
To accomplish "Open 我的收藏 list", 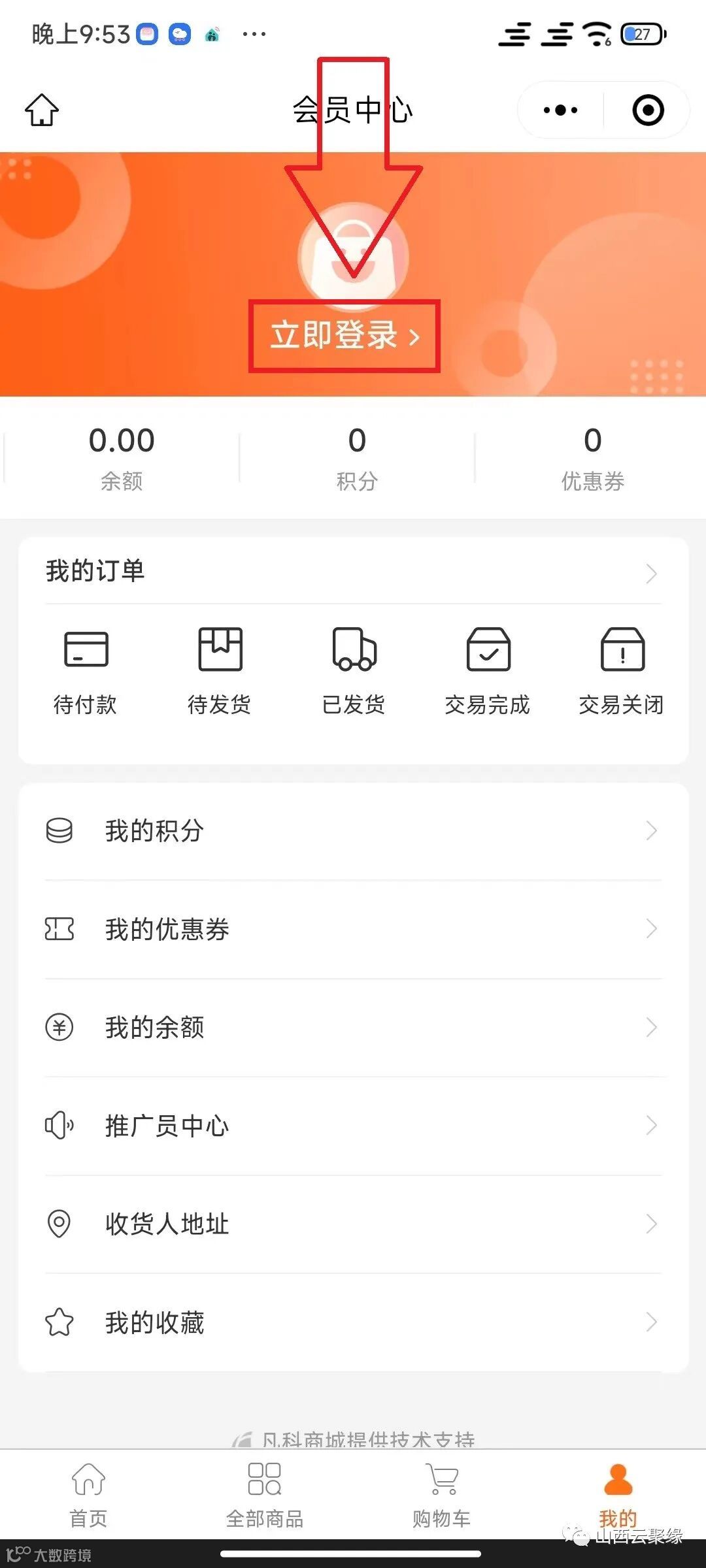I will (x=353, y=1322).
